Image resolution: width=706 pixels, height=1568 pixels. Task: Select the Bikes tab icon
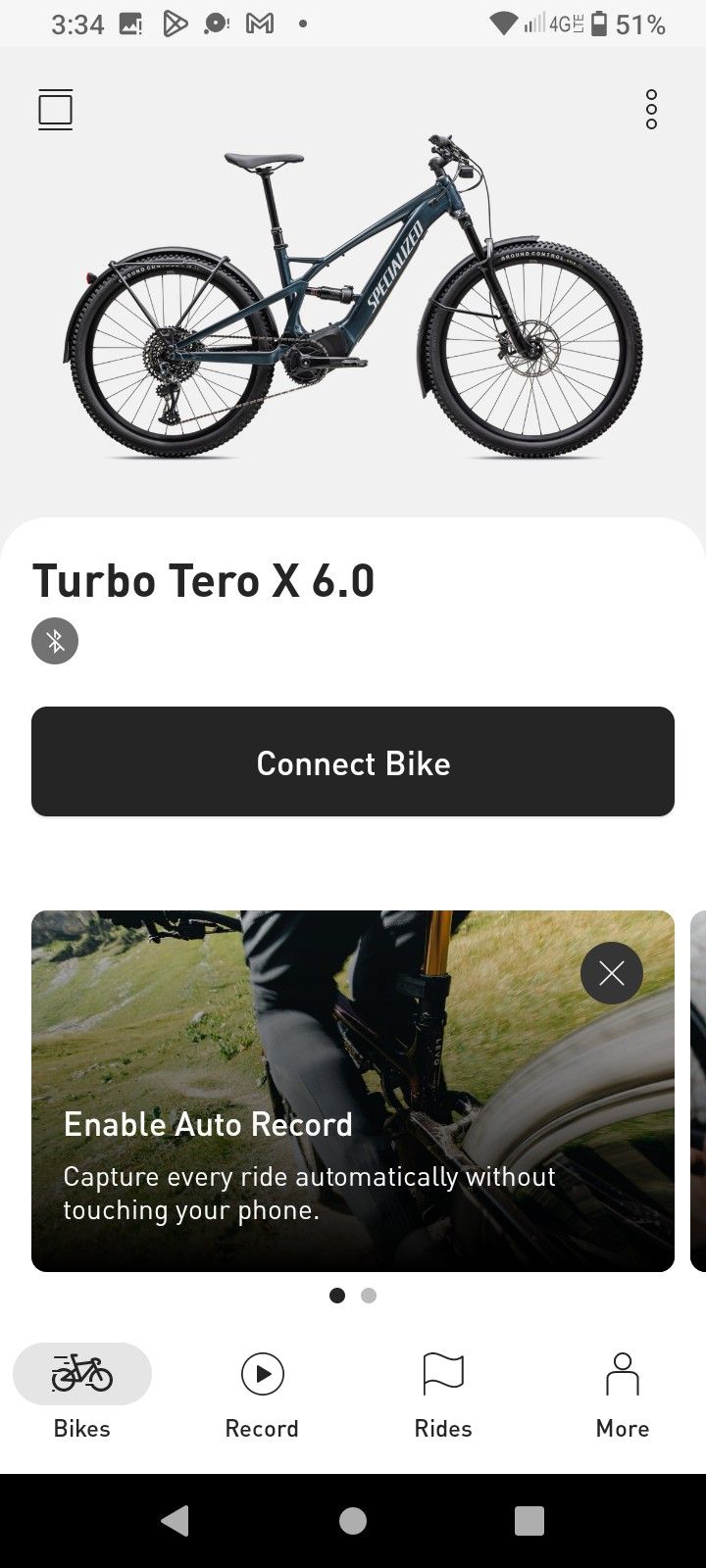click(82, 1373)
